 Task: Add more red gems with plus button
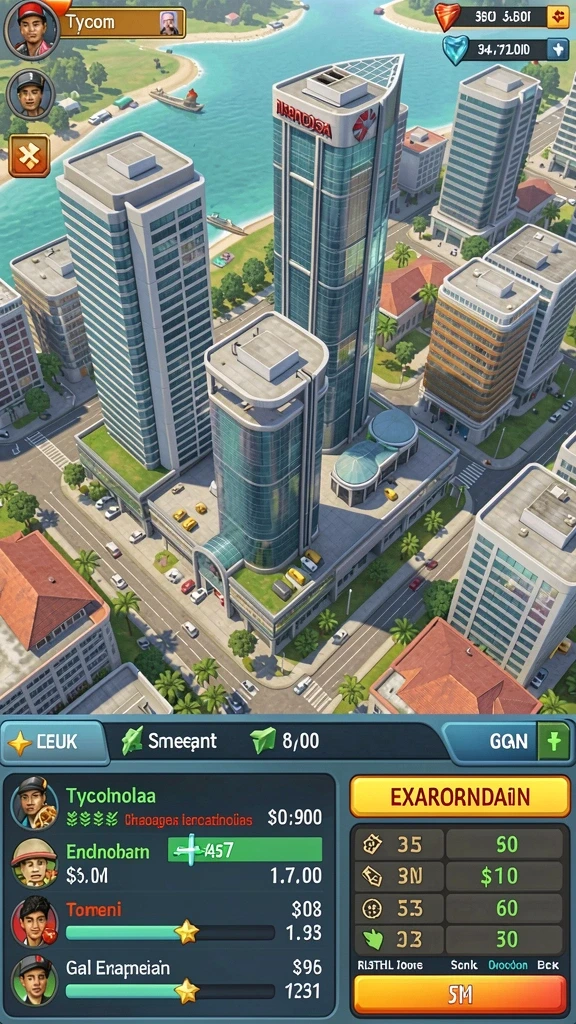557,16
